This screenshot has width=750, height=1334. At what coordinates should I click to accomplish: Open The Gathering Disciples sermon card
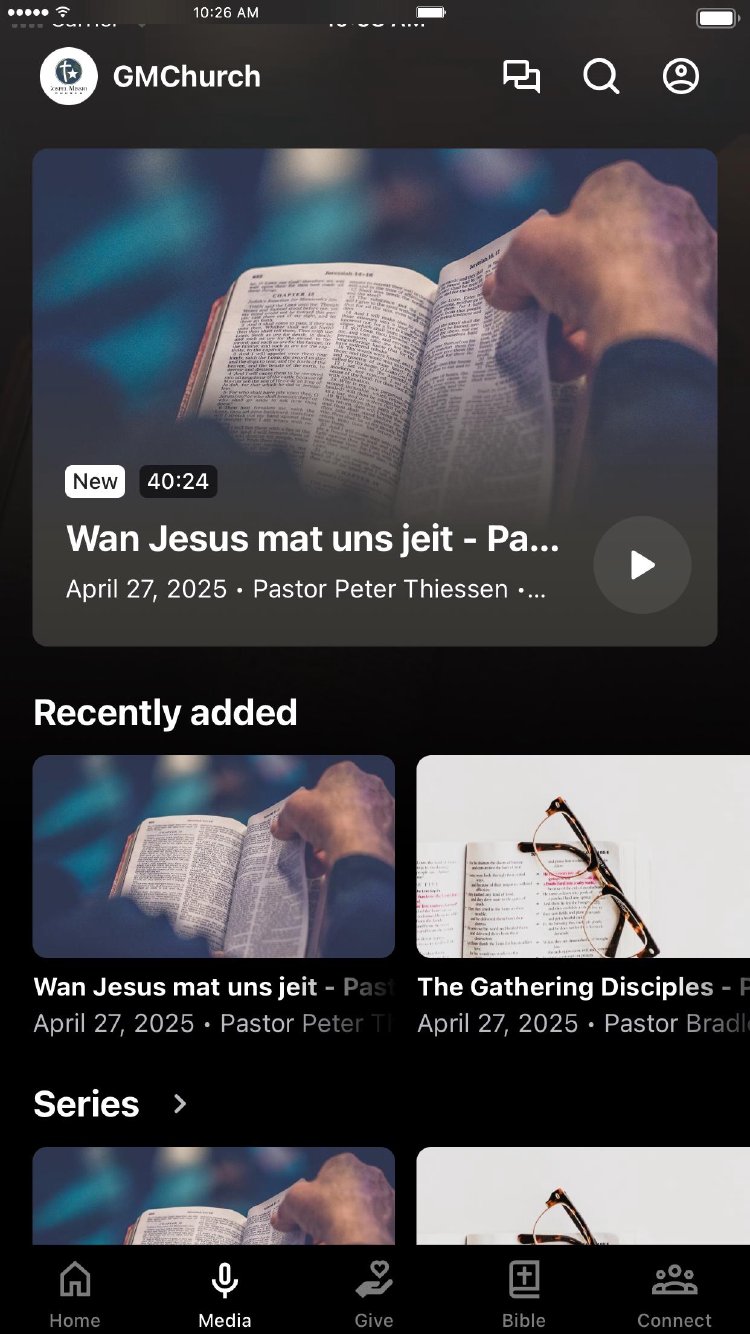pos(583,857)
